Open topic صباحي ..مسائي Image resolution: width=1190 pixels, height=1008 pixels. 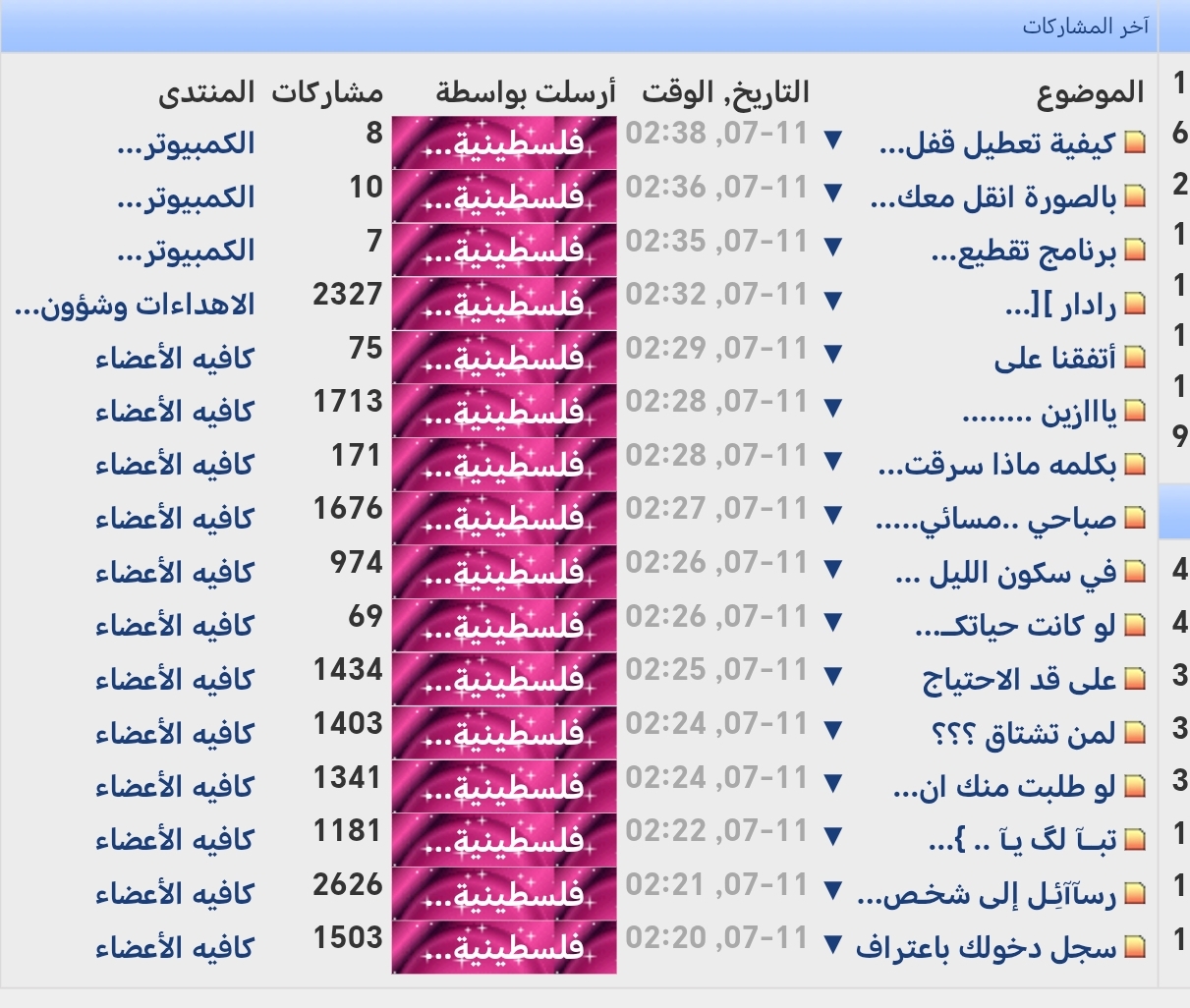pos(995,519)
